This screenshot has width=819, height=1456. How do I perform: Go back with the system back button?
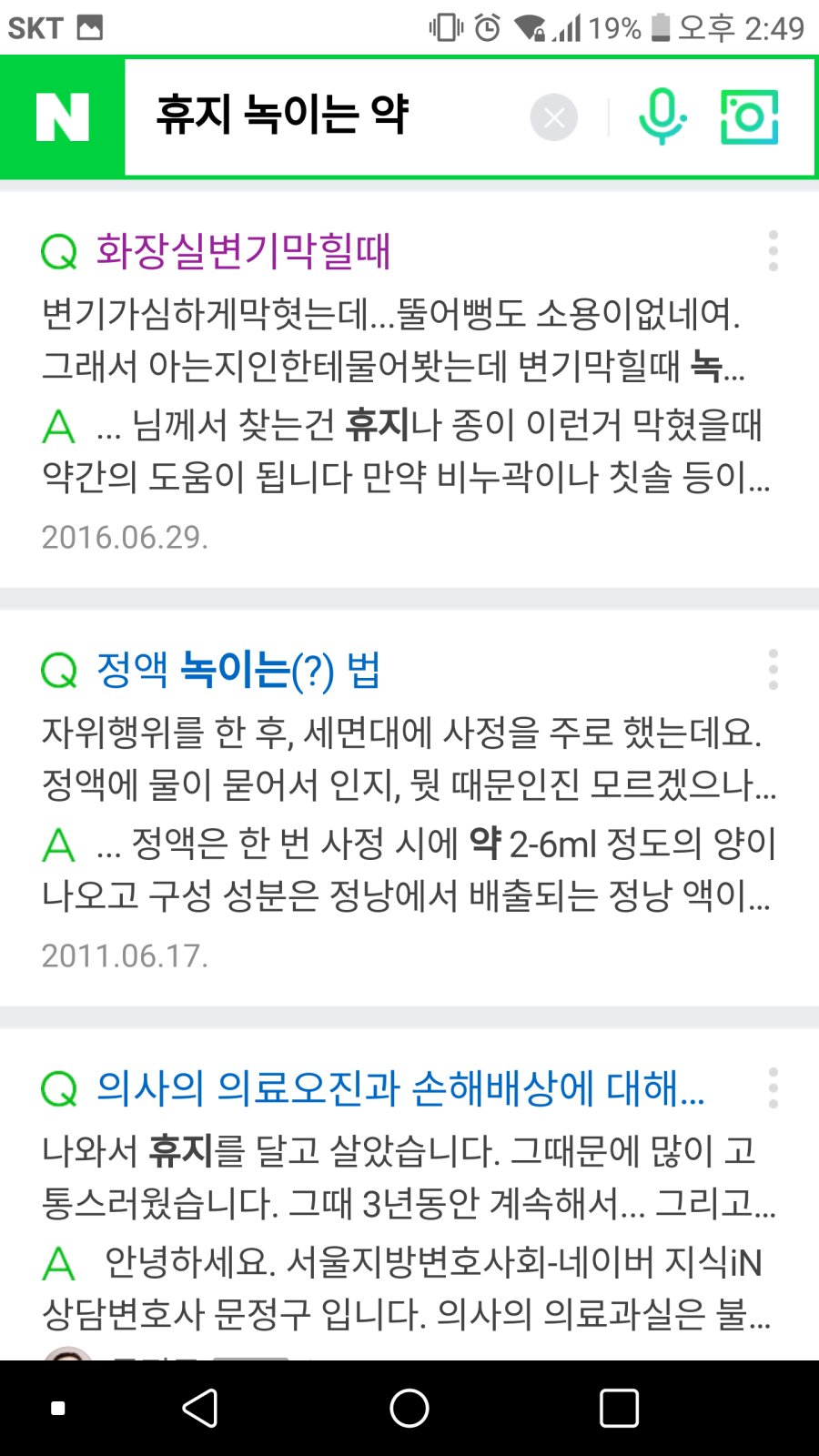[x=200, y=1408]
